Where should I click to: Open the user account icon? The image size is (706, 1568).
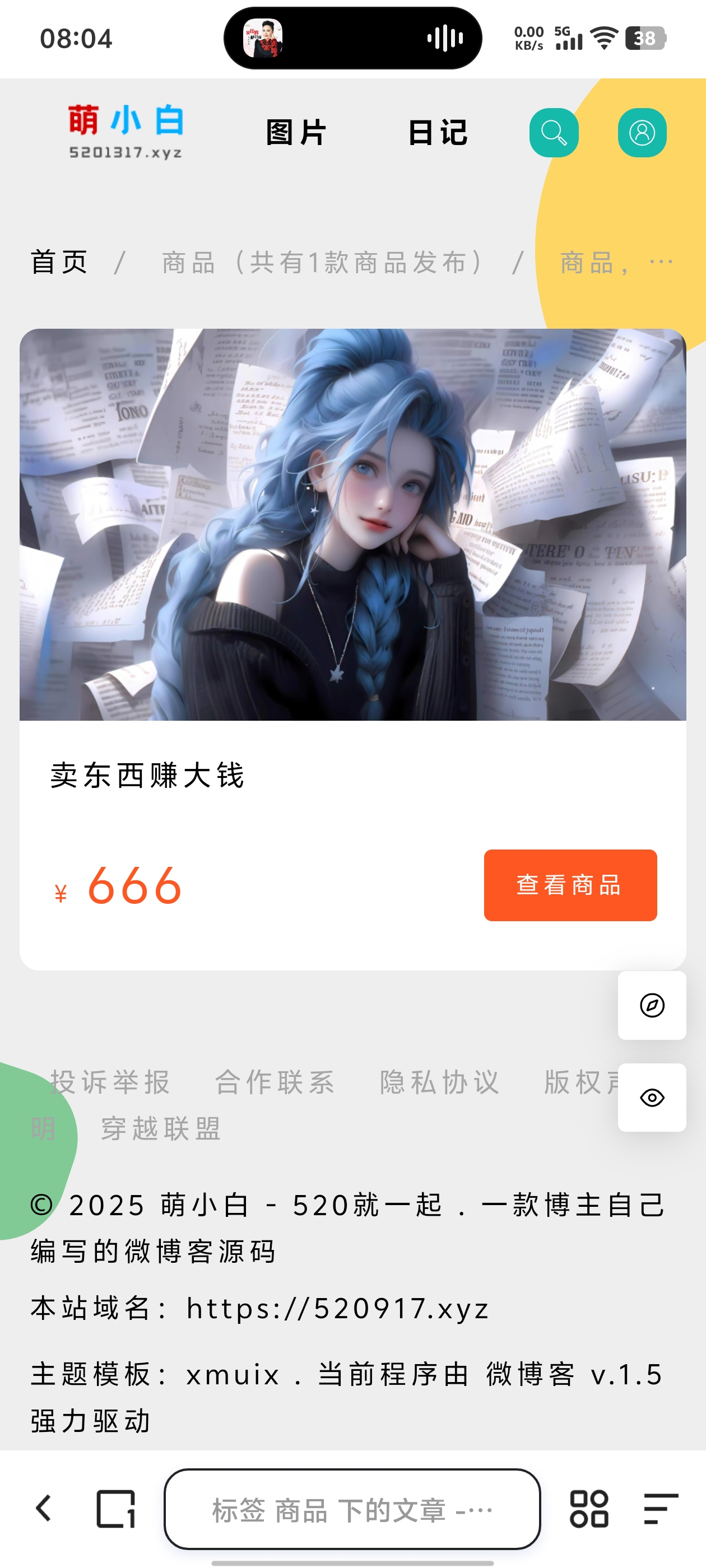coord(642,133)
